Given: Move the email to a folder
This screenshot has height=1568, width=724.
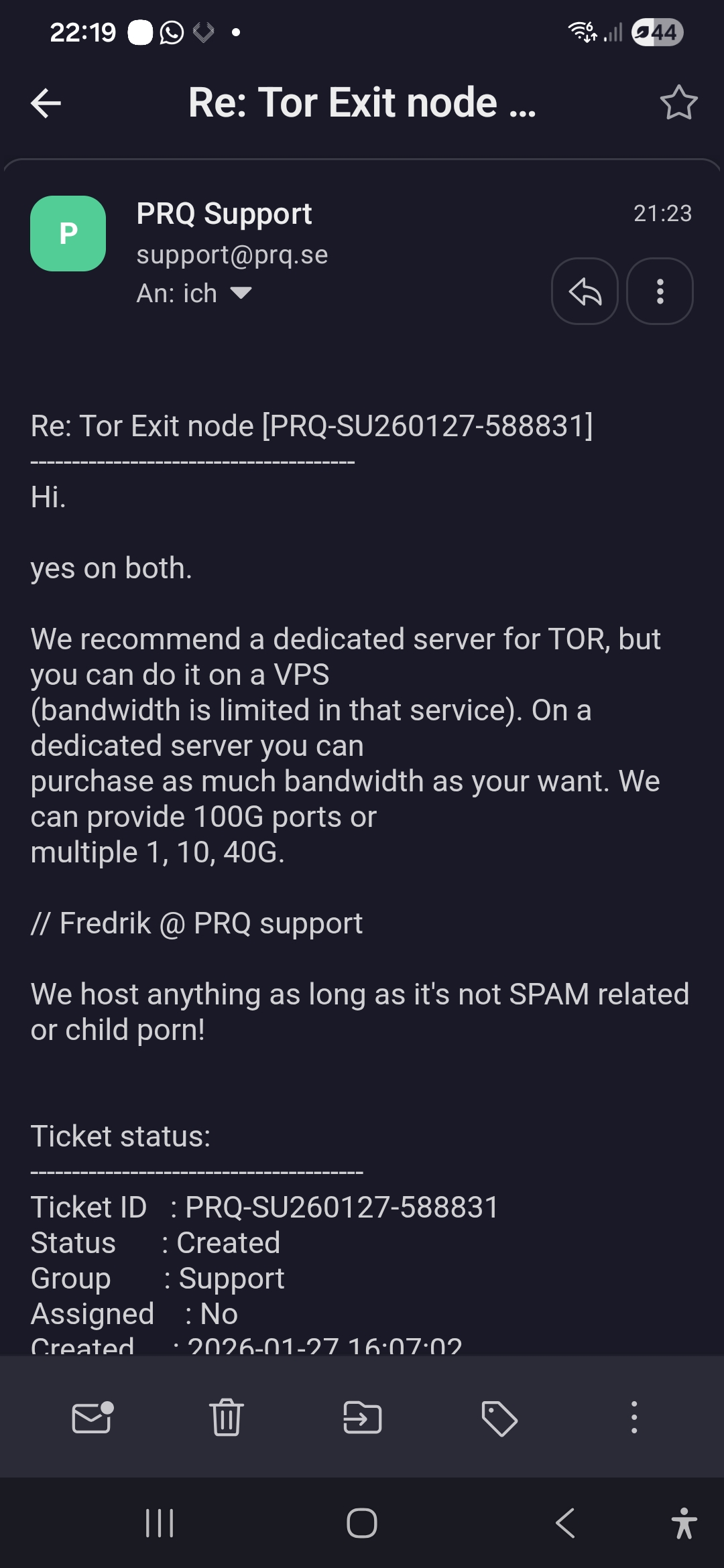Looking at the screenshot, I should pos(362,1417).
